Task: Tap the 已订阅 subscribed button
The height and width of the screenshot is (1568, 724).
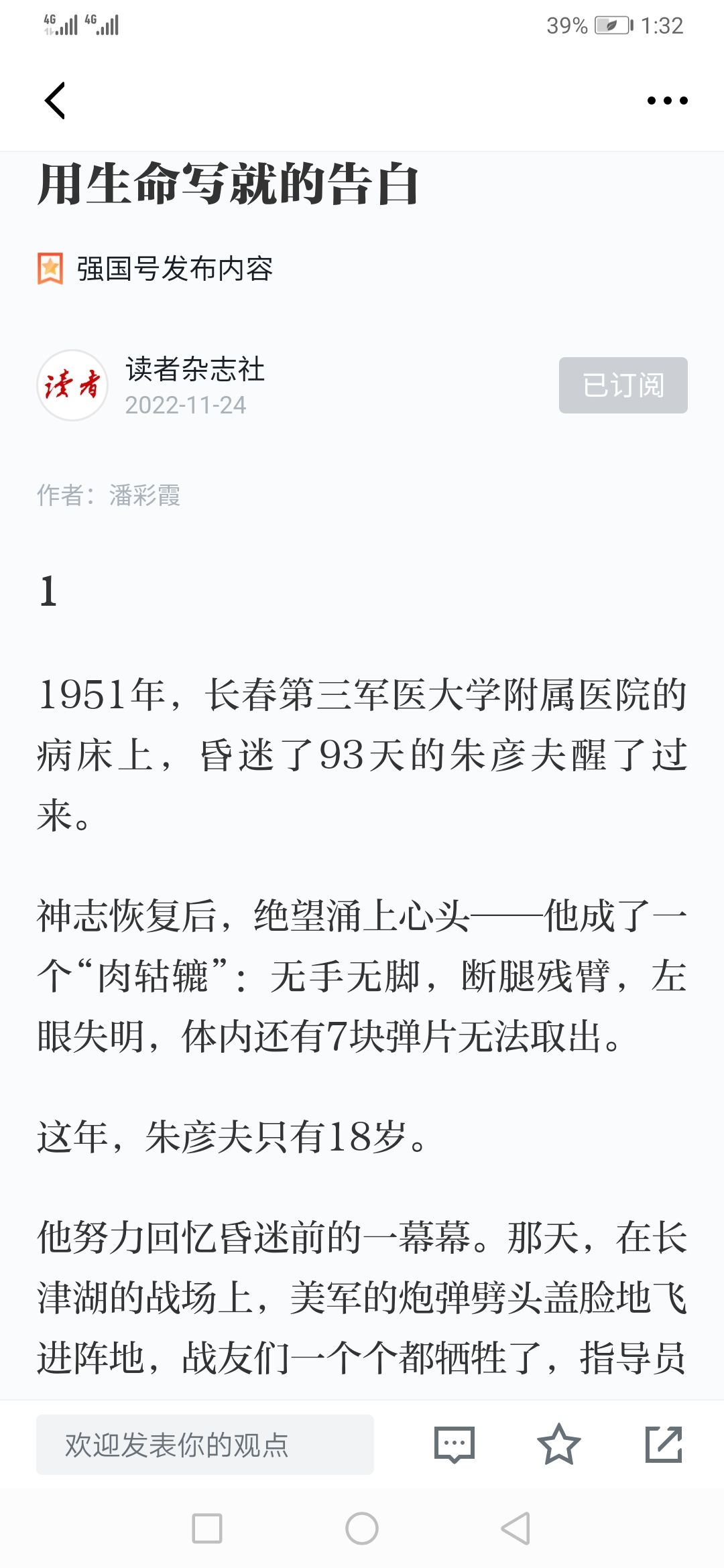Action: click(x=623, y=385)
